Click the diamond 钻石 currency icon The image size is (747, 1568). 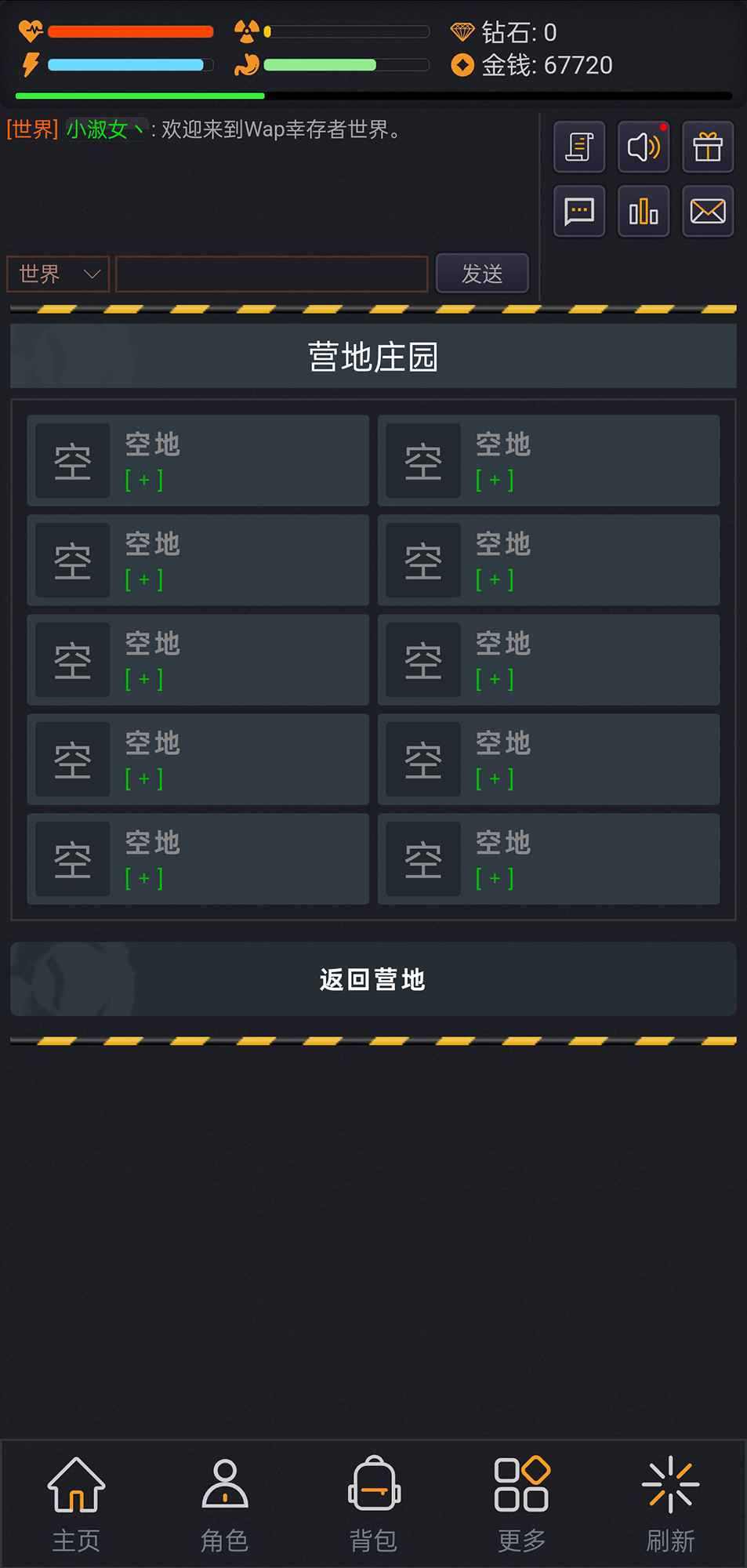click(x=464, y=31)
